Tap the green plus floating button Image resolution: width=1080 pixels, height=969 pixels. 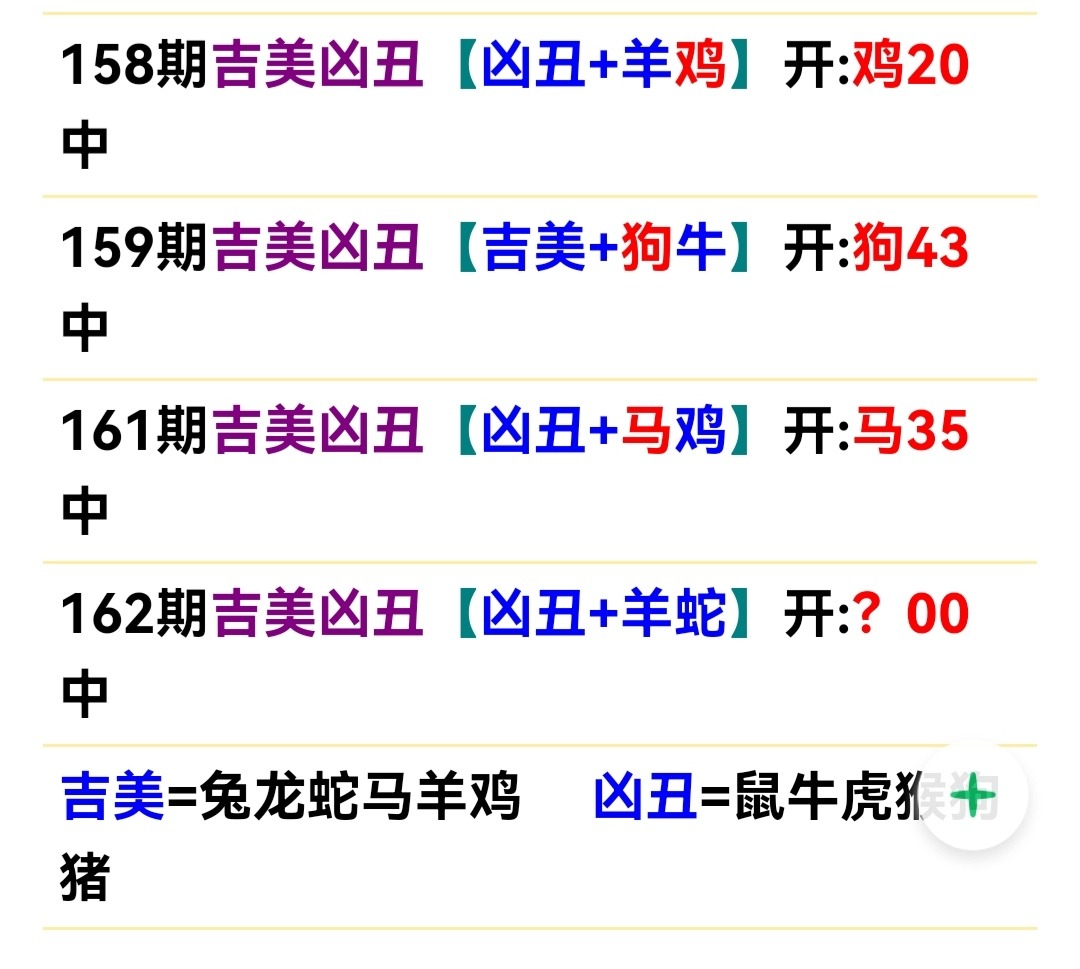971,797
